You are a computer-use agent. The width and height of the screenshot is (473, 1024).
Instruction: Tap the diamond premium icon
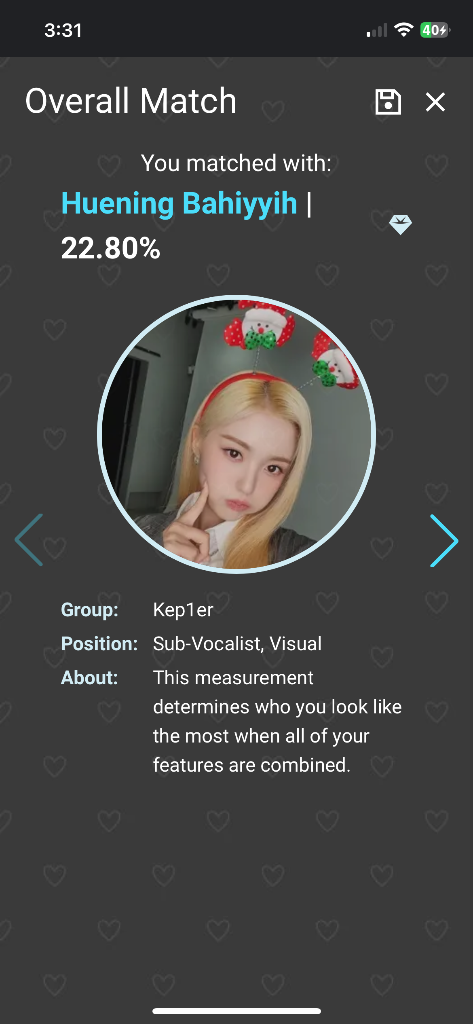point(400,225)
